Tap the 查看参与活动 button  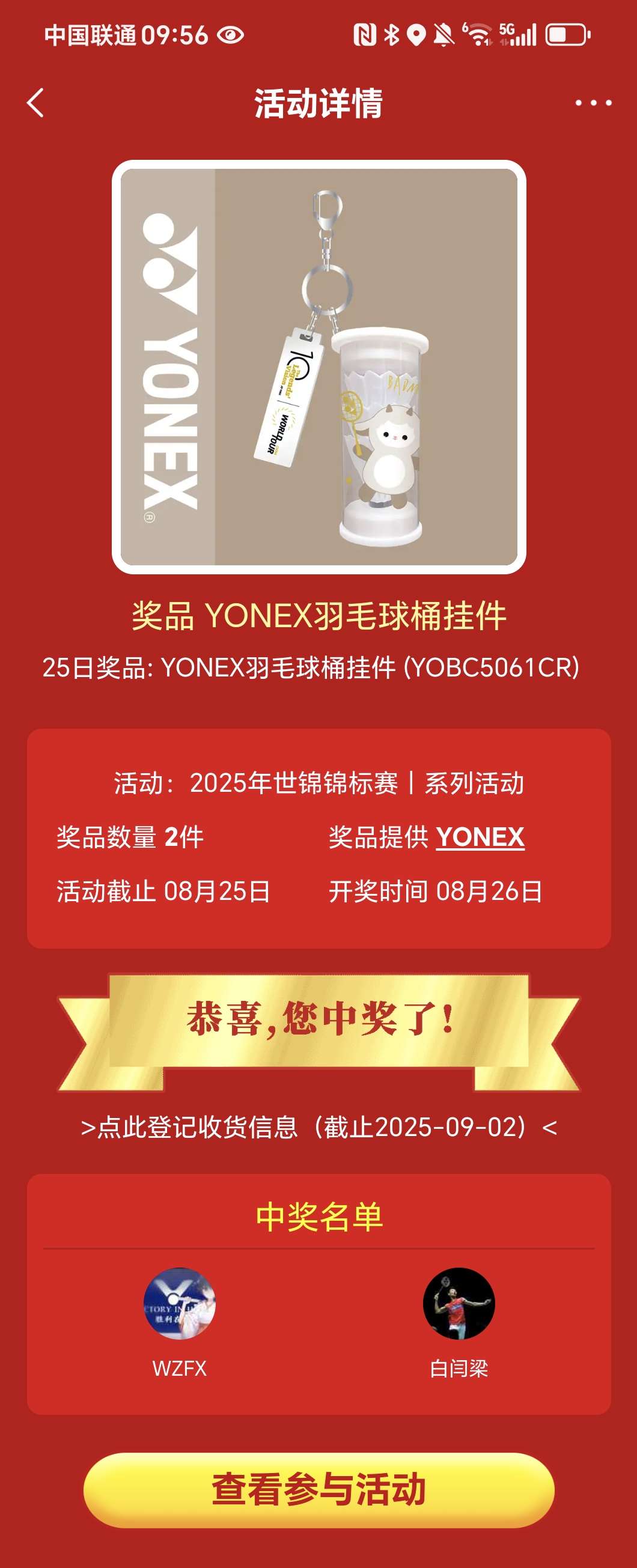tap(318, 1489)
